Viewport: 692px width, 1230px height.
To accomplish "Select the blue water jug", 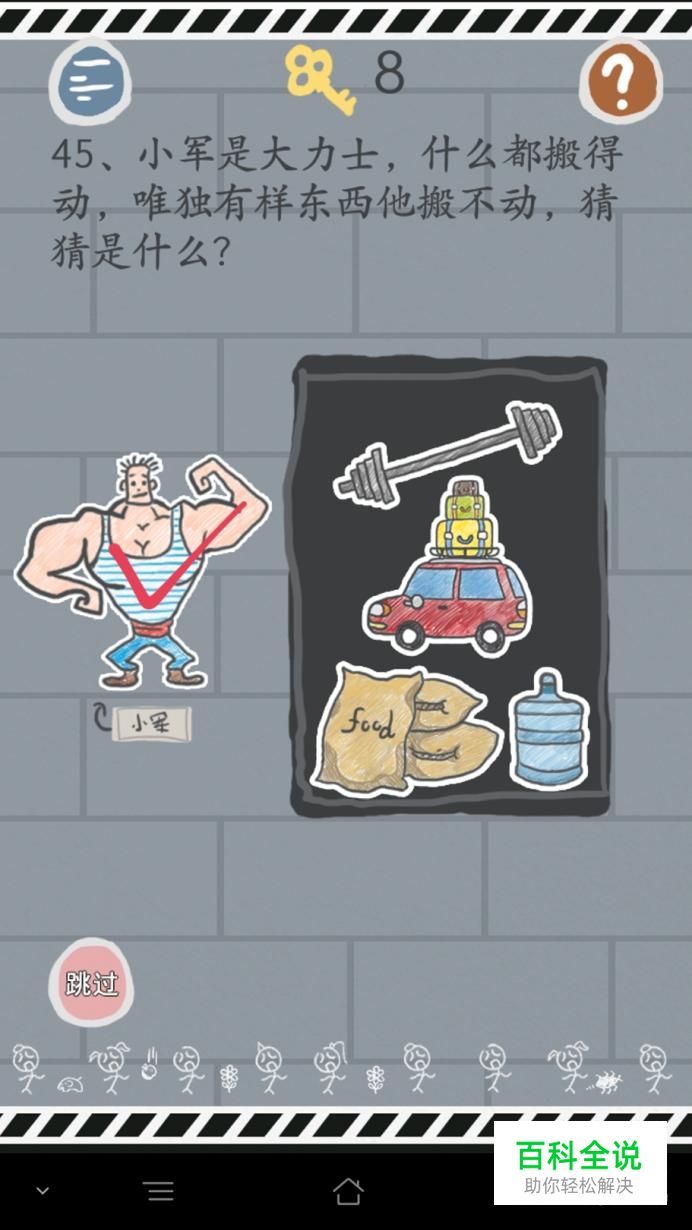I will click(x=549, y=730).
